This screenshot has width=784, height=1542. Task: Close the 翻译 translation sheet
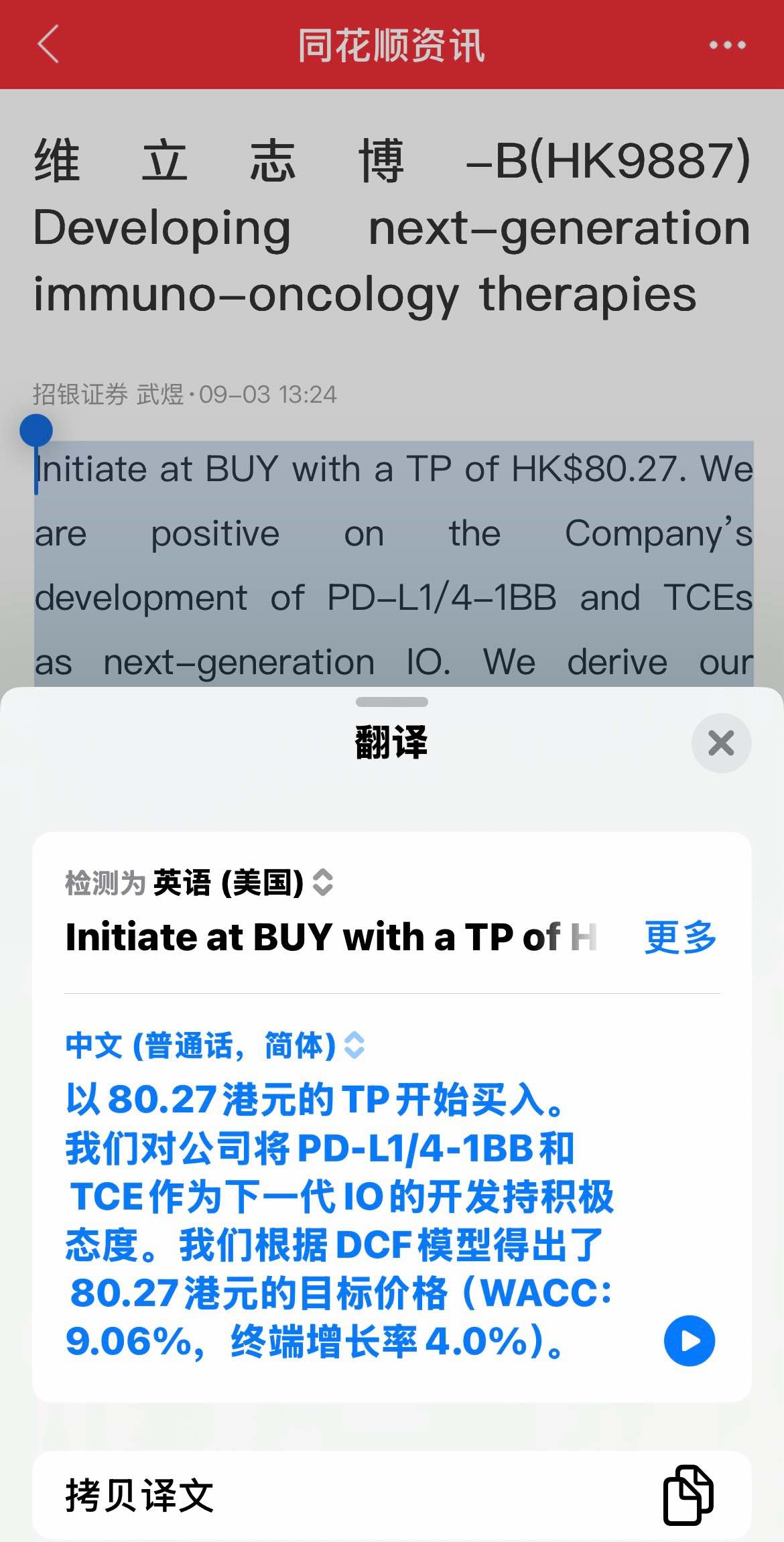(721, 743)
